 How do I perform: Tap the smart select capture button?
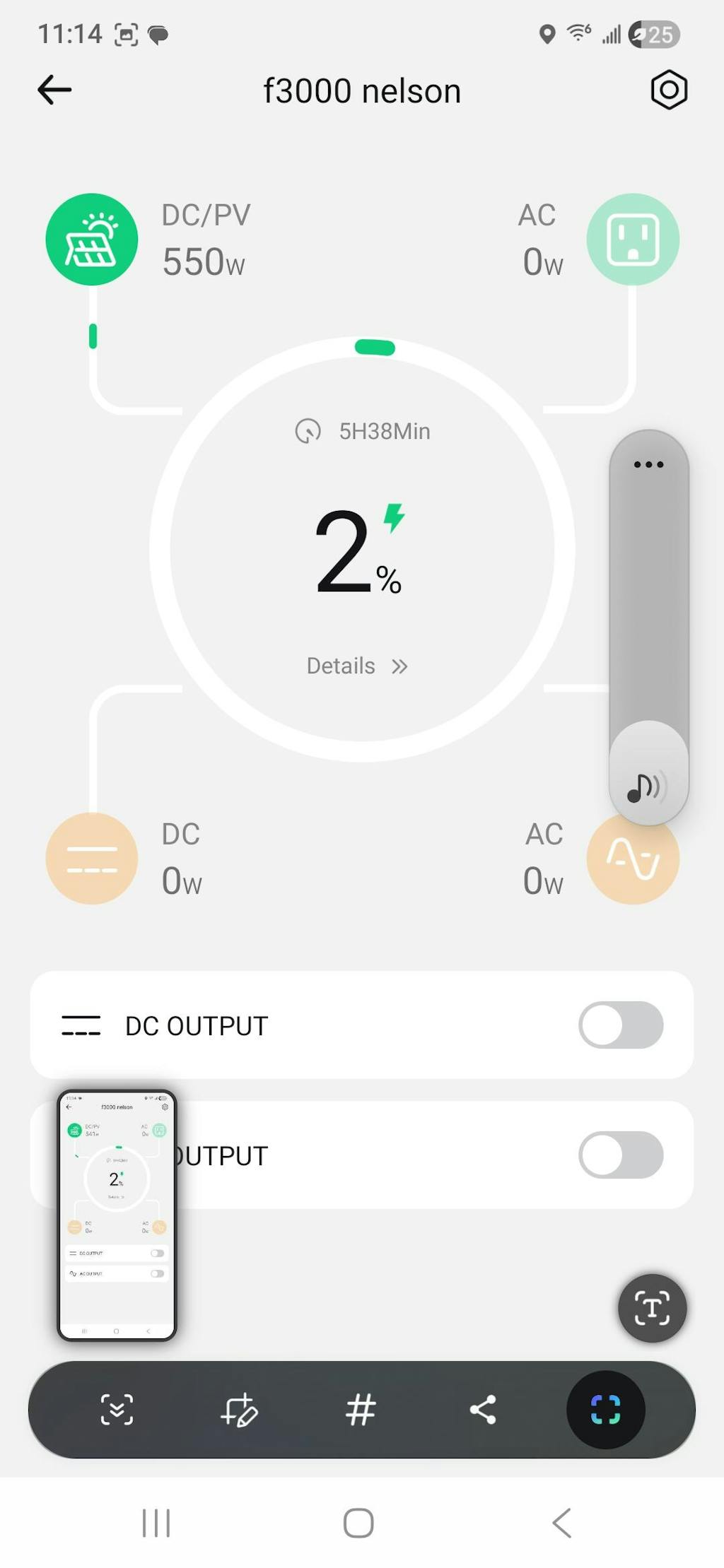[x=605, y=1410]
